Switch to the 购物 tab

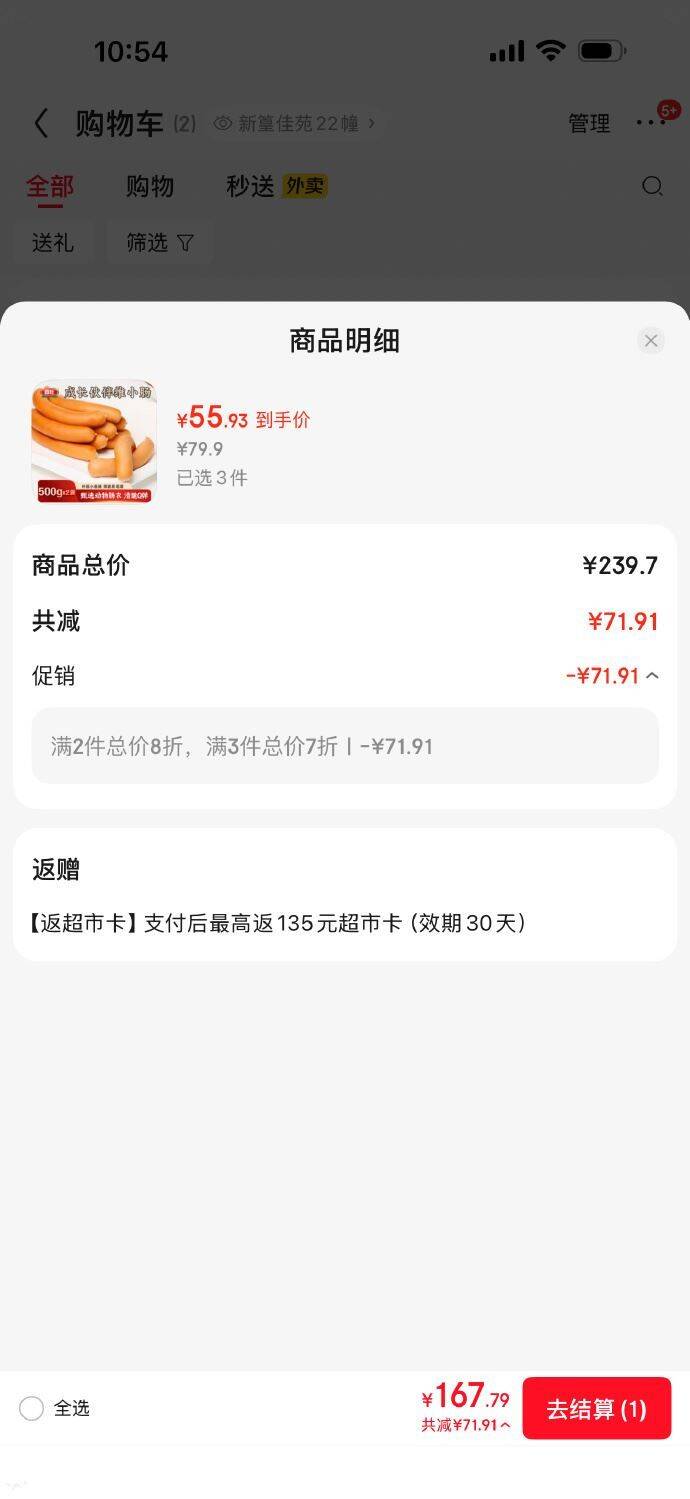tap(150, 186)
